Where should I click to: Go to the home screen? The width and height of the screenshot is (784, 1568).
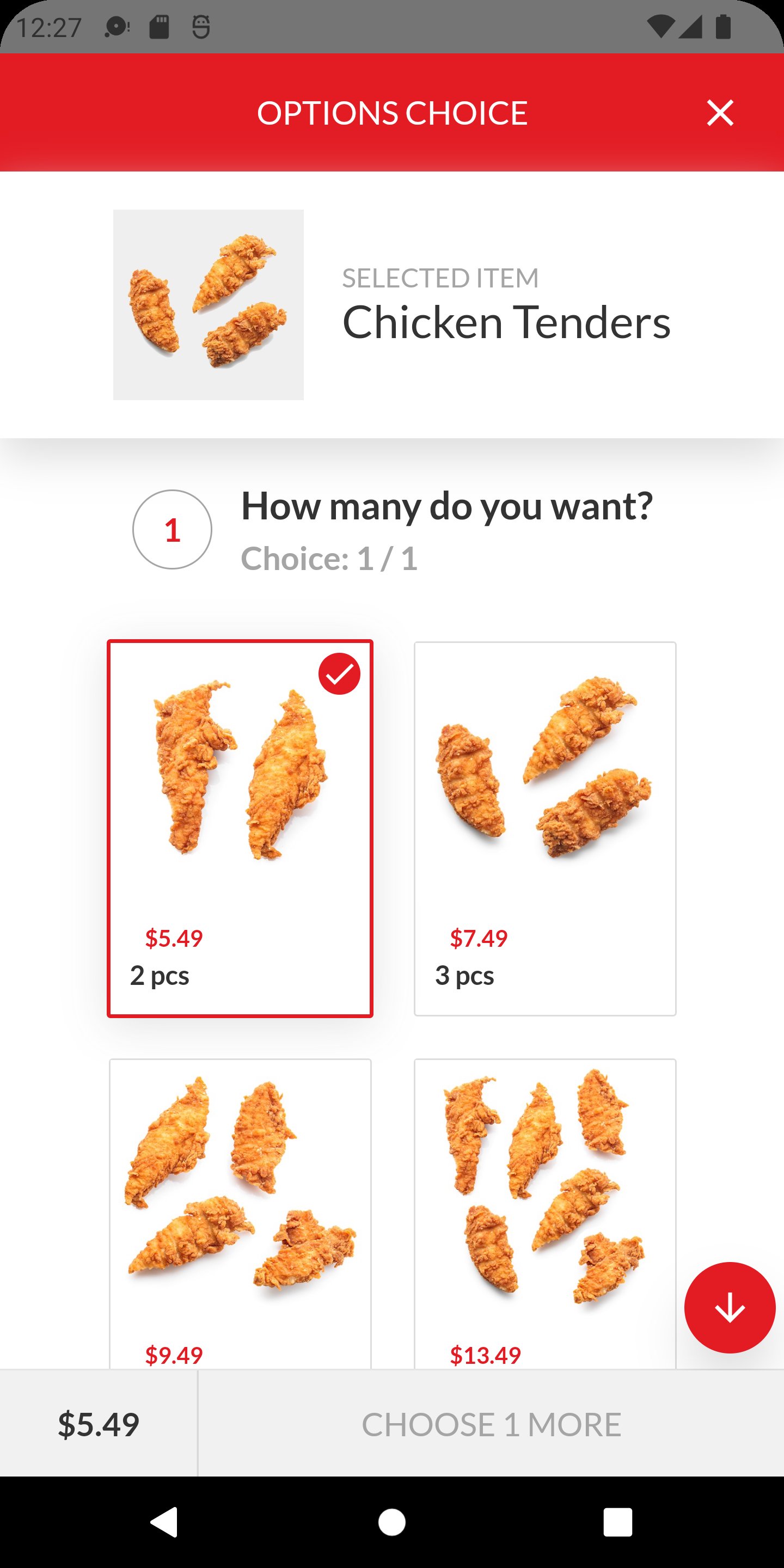(392, 1522)
